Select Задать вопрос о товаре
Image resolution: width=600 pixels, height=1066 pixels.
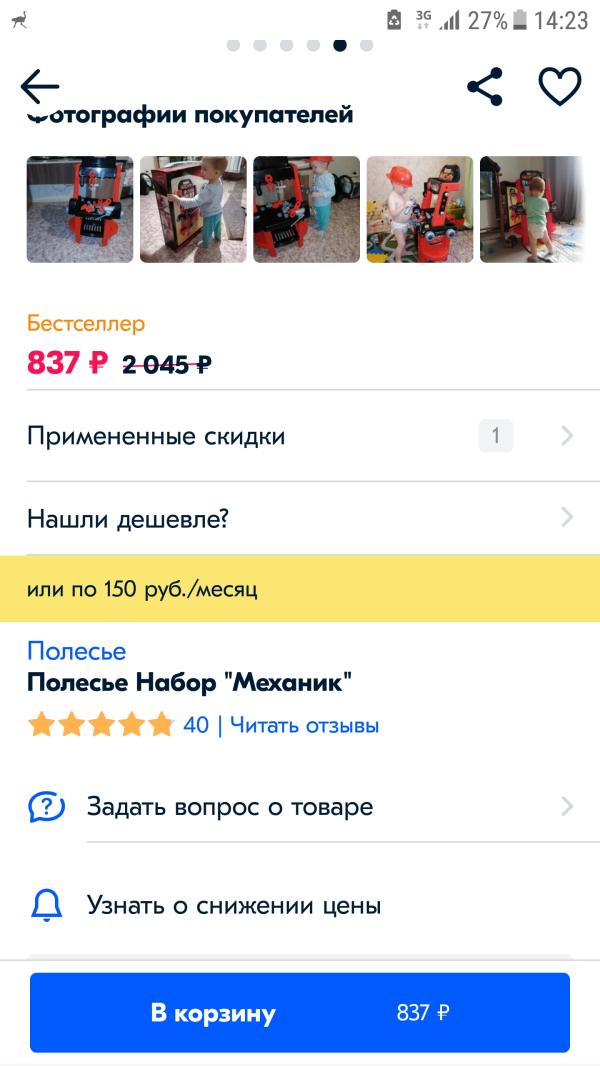click(x=300, y=807)
